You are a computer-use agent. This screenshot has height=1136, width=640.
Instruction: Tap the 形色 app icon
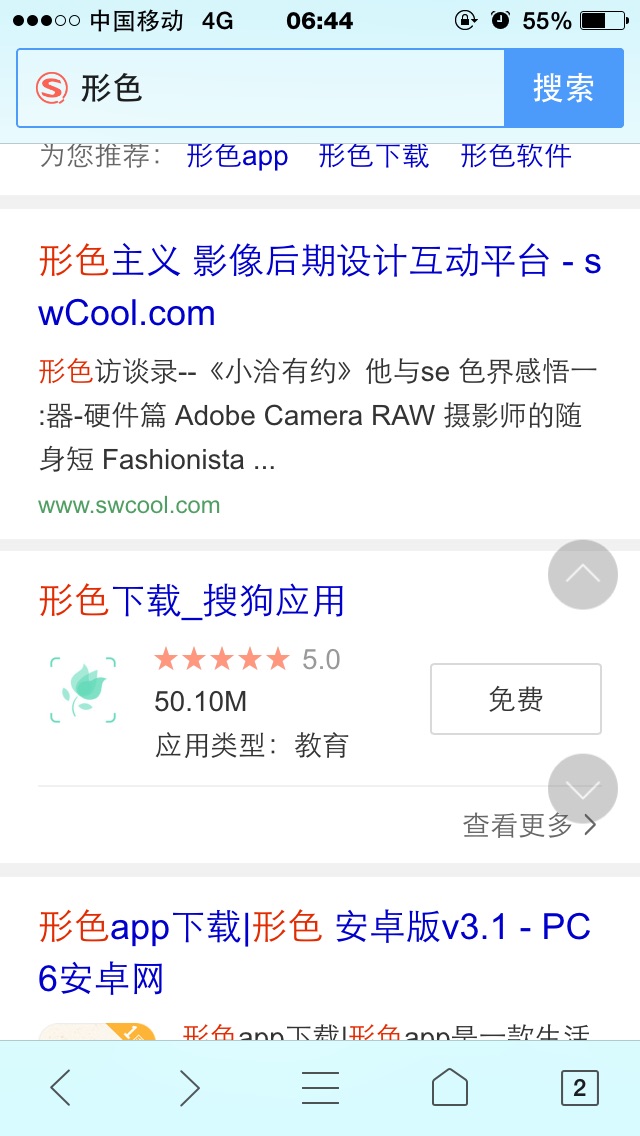83,689
